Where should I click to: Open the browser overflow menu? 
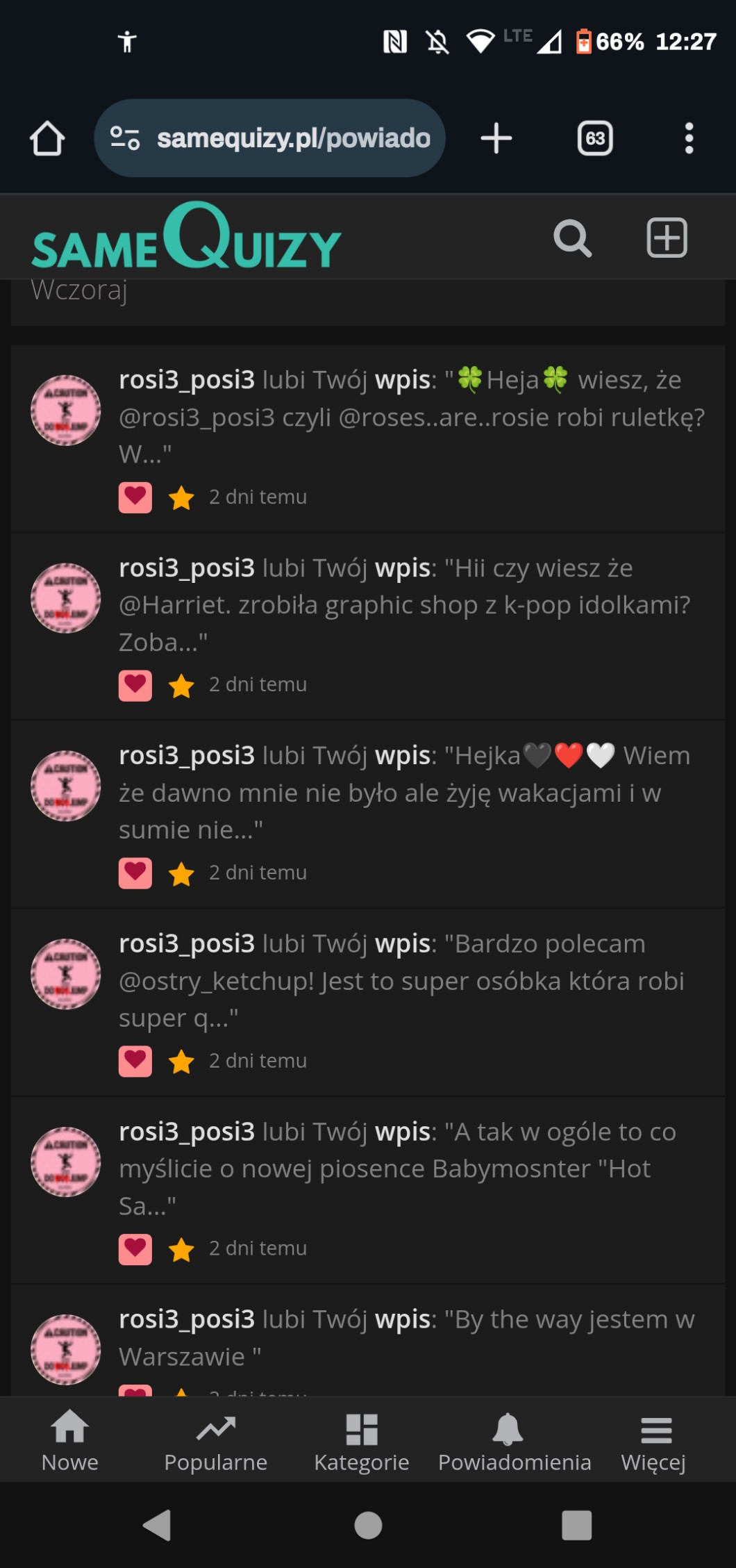click(x=689, y=138)
